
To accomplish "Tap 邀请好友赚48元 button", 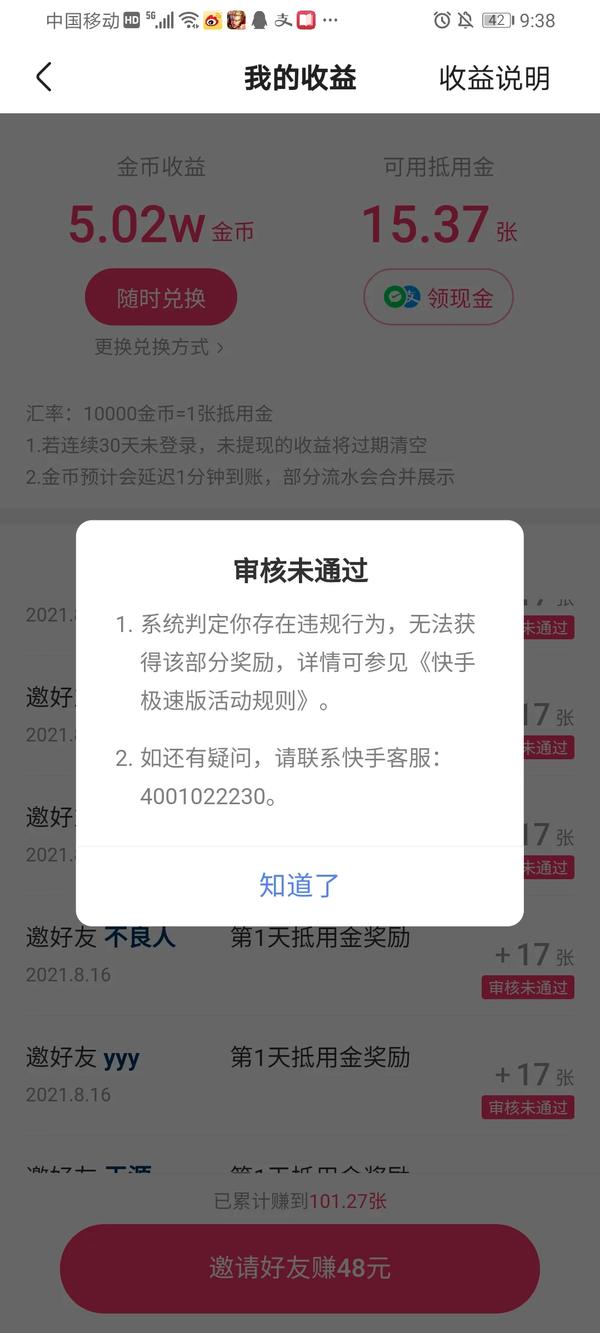I will click(x=299, y=1268).
